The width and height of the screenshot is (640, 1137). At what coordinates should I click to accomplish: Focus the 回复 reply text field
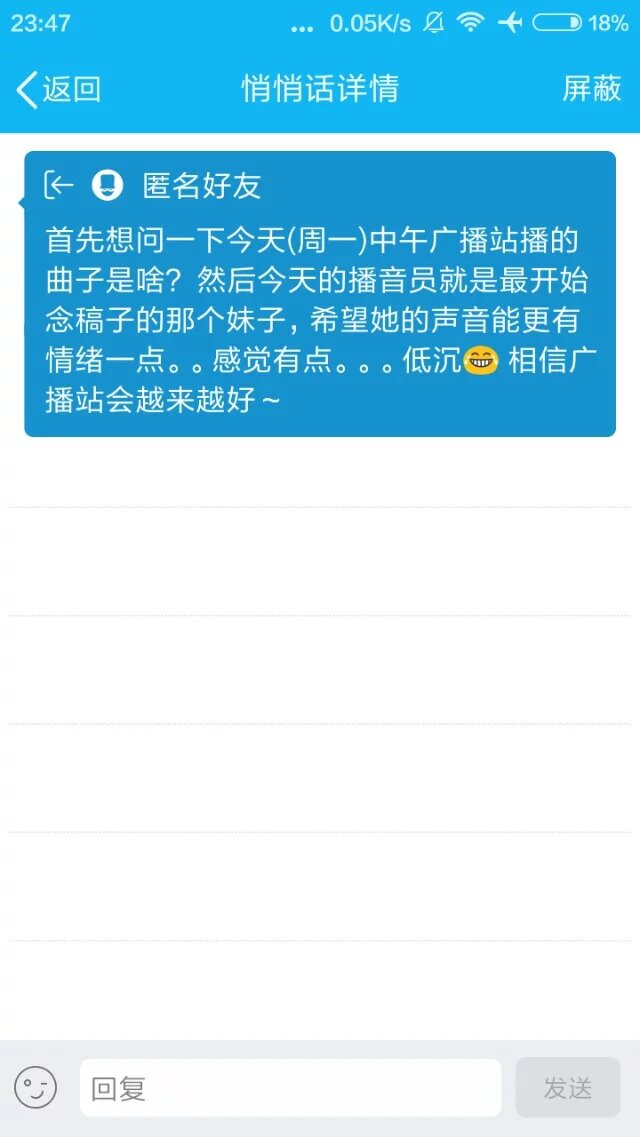[x=290, y=1088]
